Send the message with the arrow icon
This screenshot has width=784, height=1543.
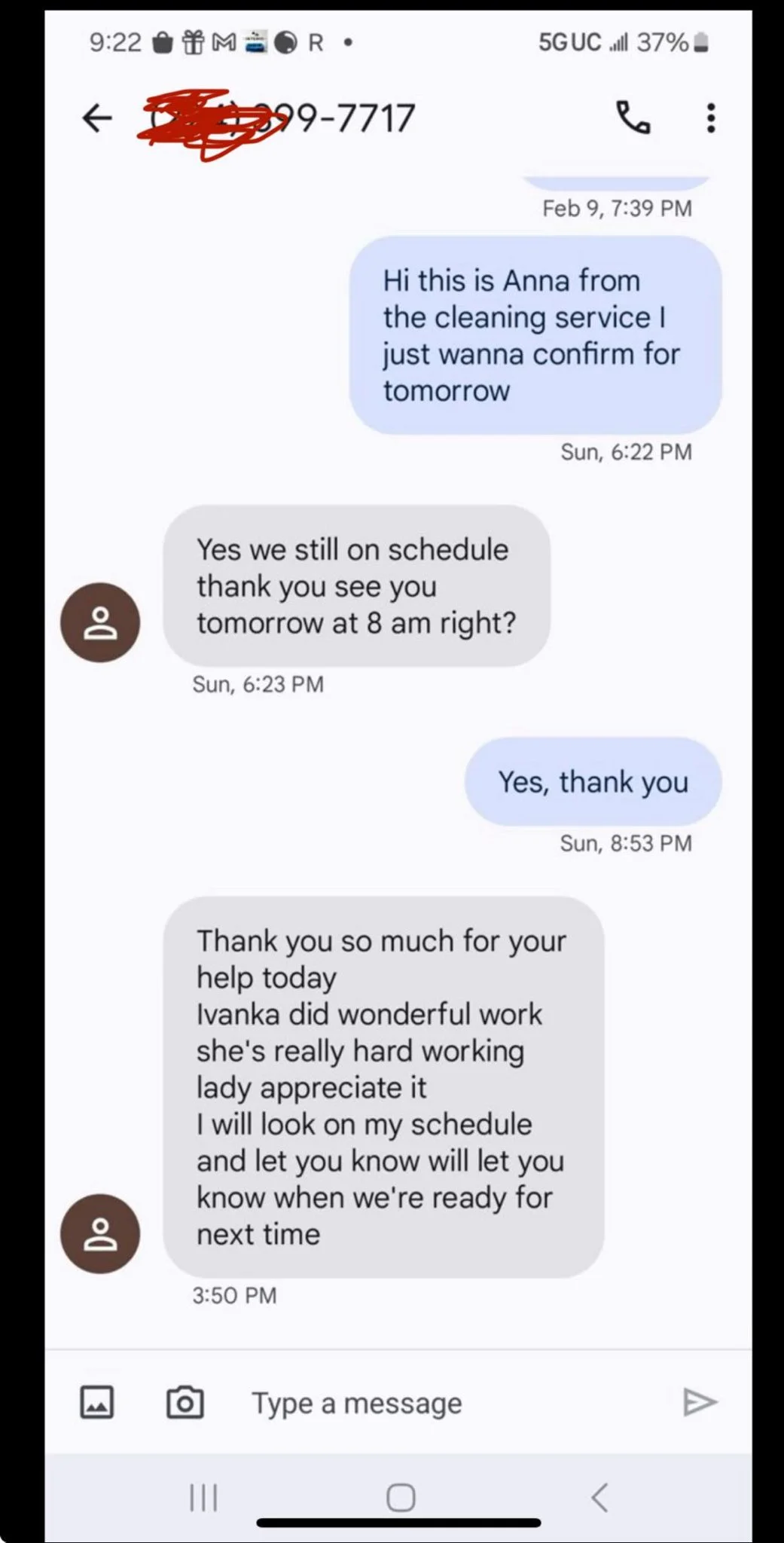700,1402
